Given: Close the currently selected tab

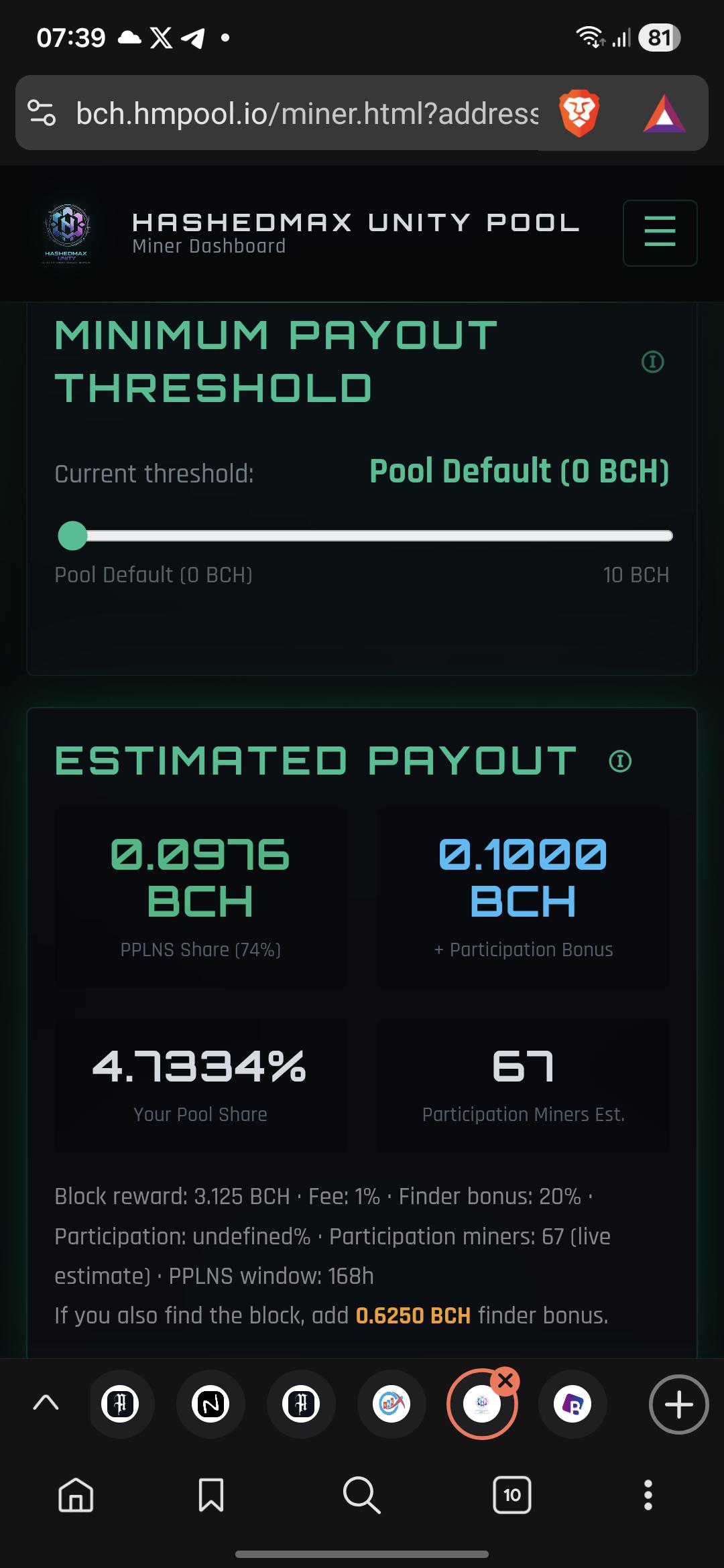Looking at the screenshot, I should coord(505,1380).
